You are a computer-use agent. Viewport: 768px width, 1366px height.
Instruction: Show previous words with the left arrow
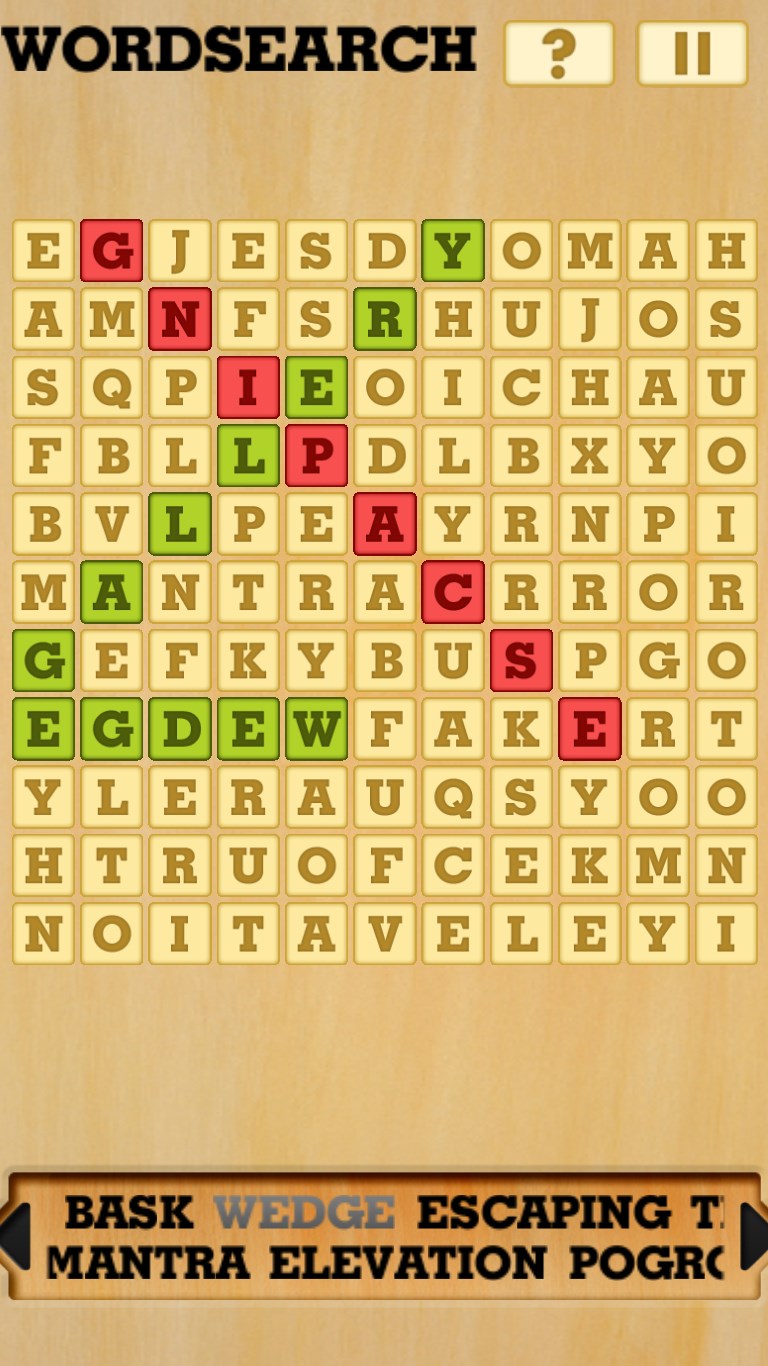click(16, 1237)
